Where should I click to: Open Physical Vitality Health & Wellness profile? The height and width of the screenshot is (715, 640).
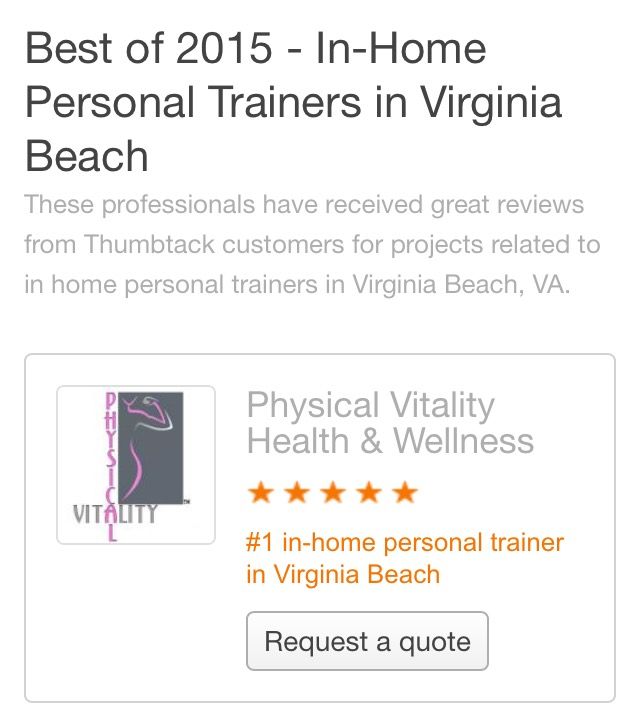390,423
